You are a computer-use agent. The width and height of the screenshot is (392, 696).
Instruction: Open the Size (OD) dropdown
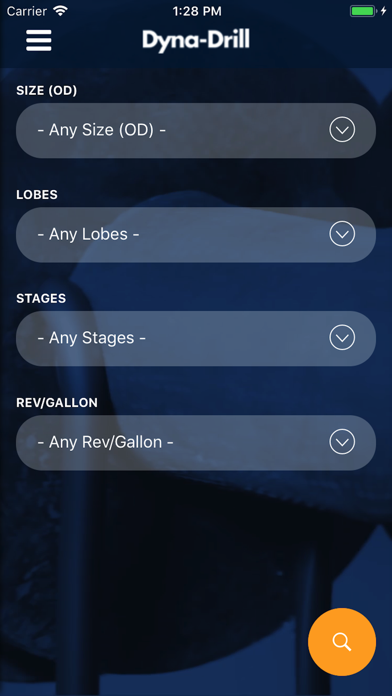196,130
